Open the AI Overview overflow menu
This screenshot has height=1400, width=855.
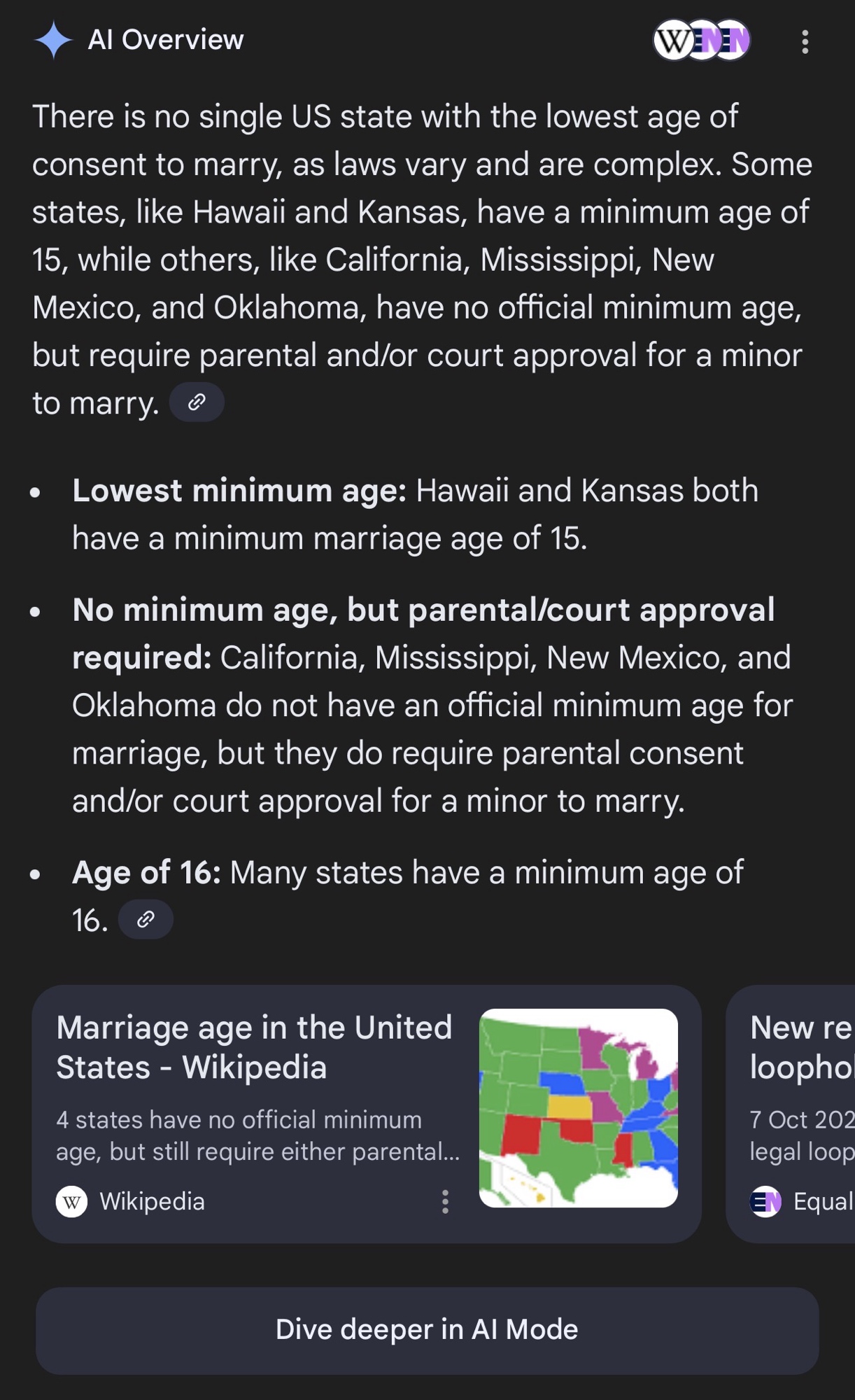(805, 42)
